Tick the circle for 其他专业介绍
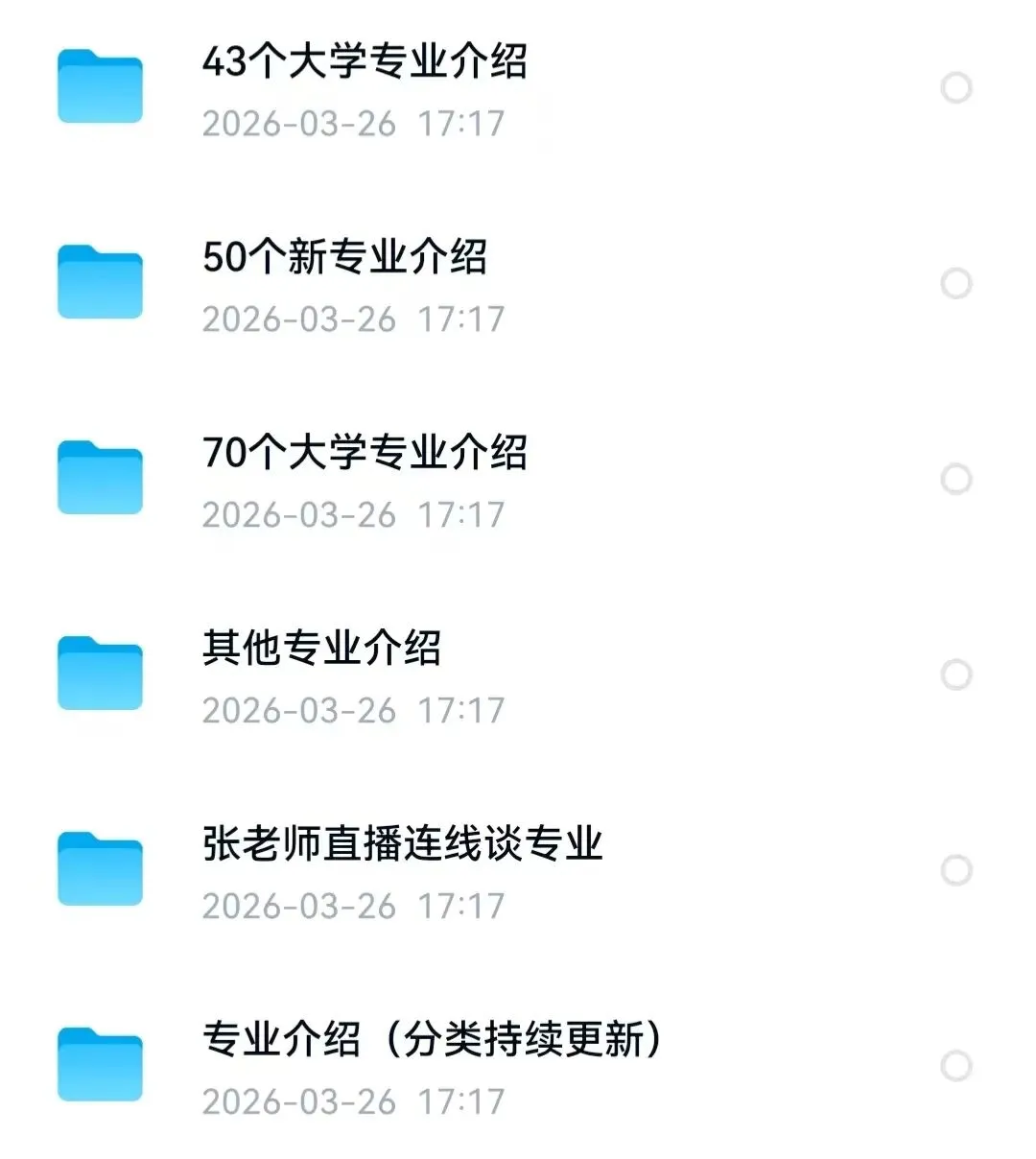This screenshot has width=1036, height=1159. 955,675
